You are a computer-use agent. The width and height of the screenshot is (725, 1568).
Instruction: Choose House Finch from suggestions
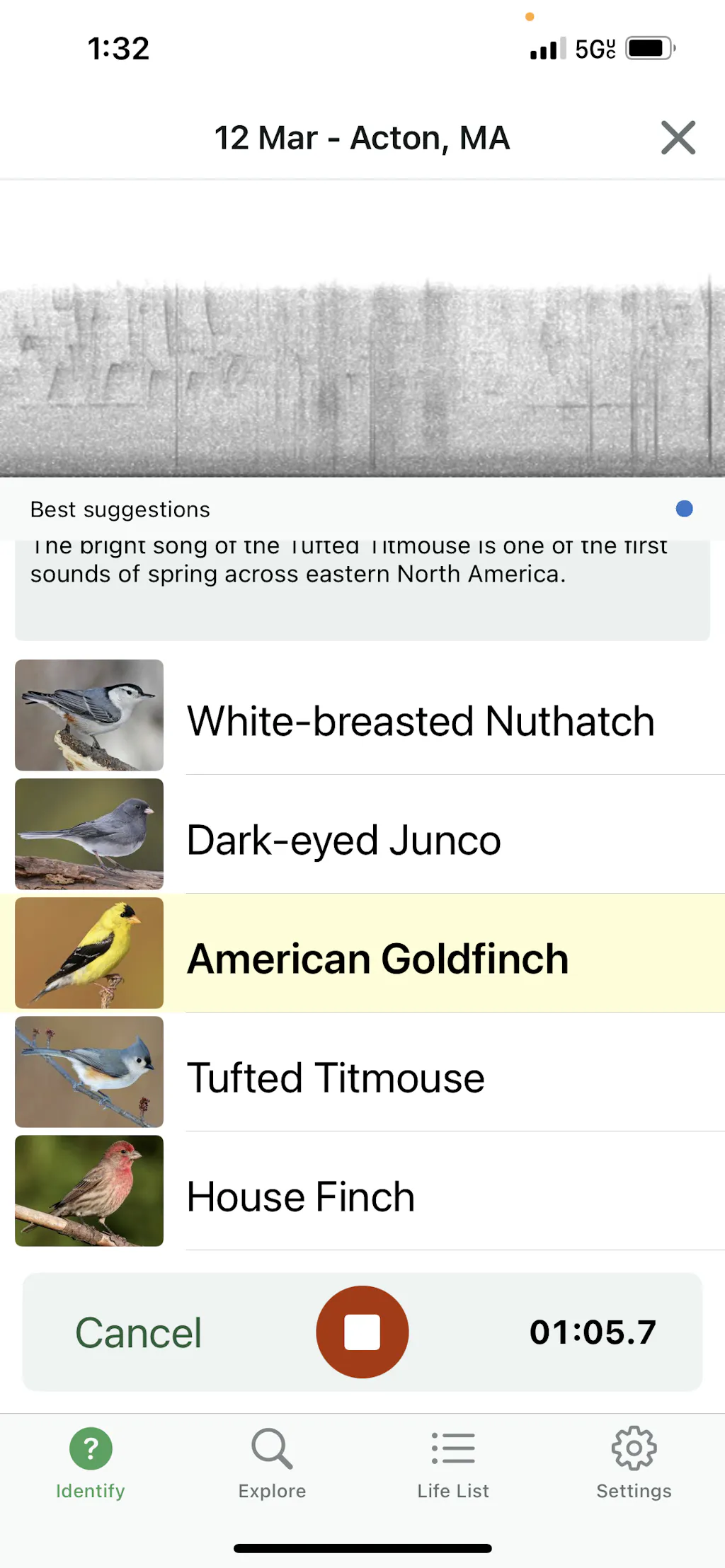point(301,1197)
